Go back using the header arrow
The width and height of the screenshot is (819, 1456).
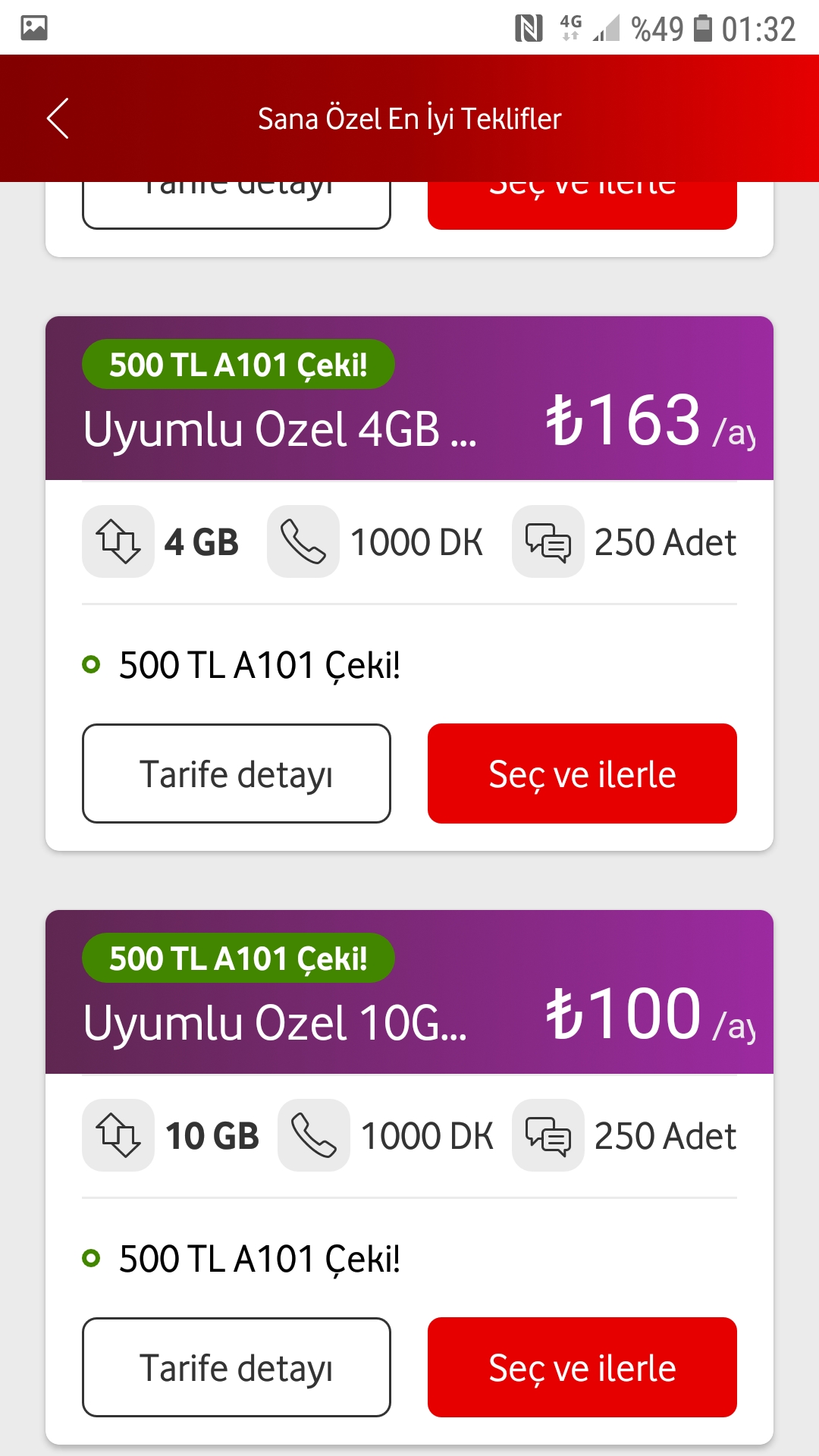58,118
